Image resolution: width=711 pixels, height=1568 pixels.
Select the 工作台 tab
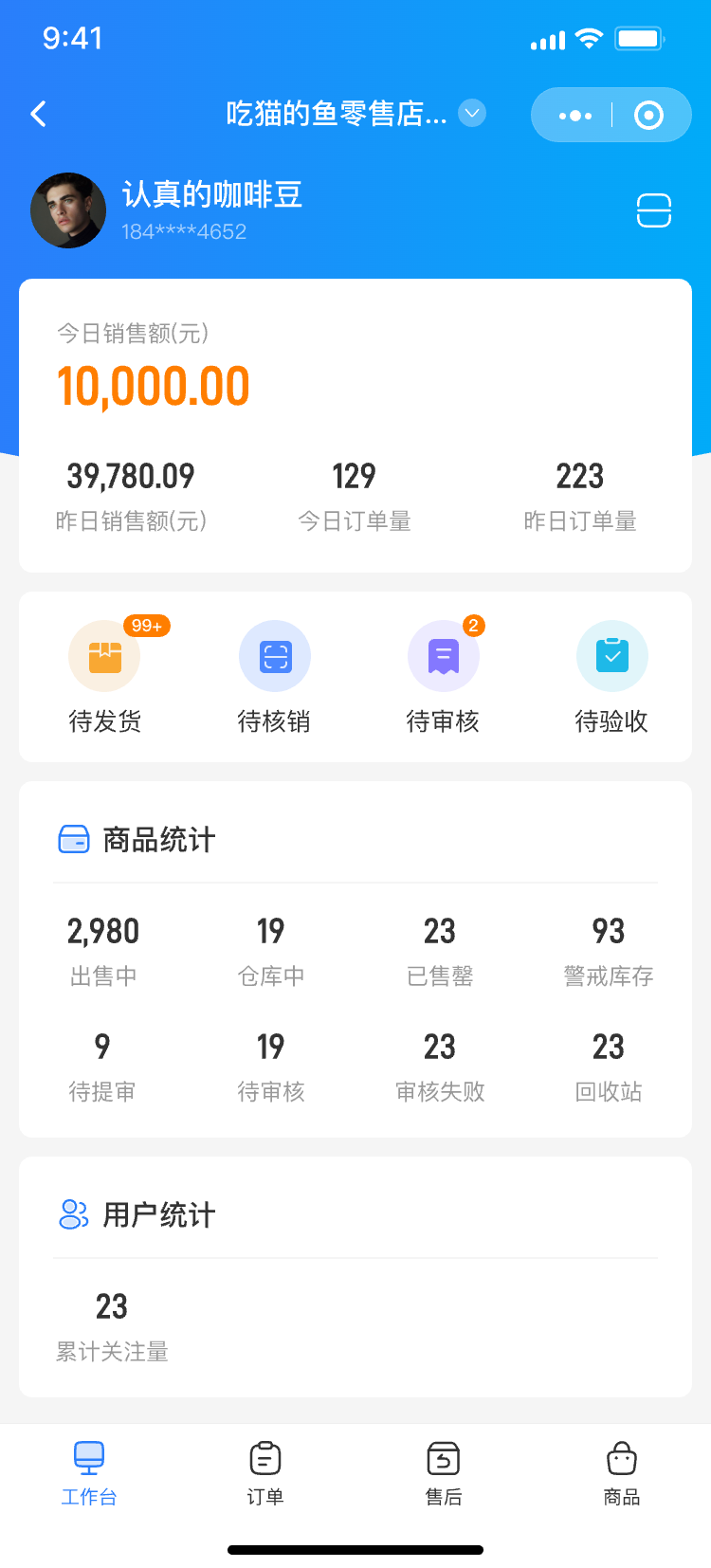point(89,1473)
